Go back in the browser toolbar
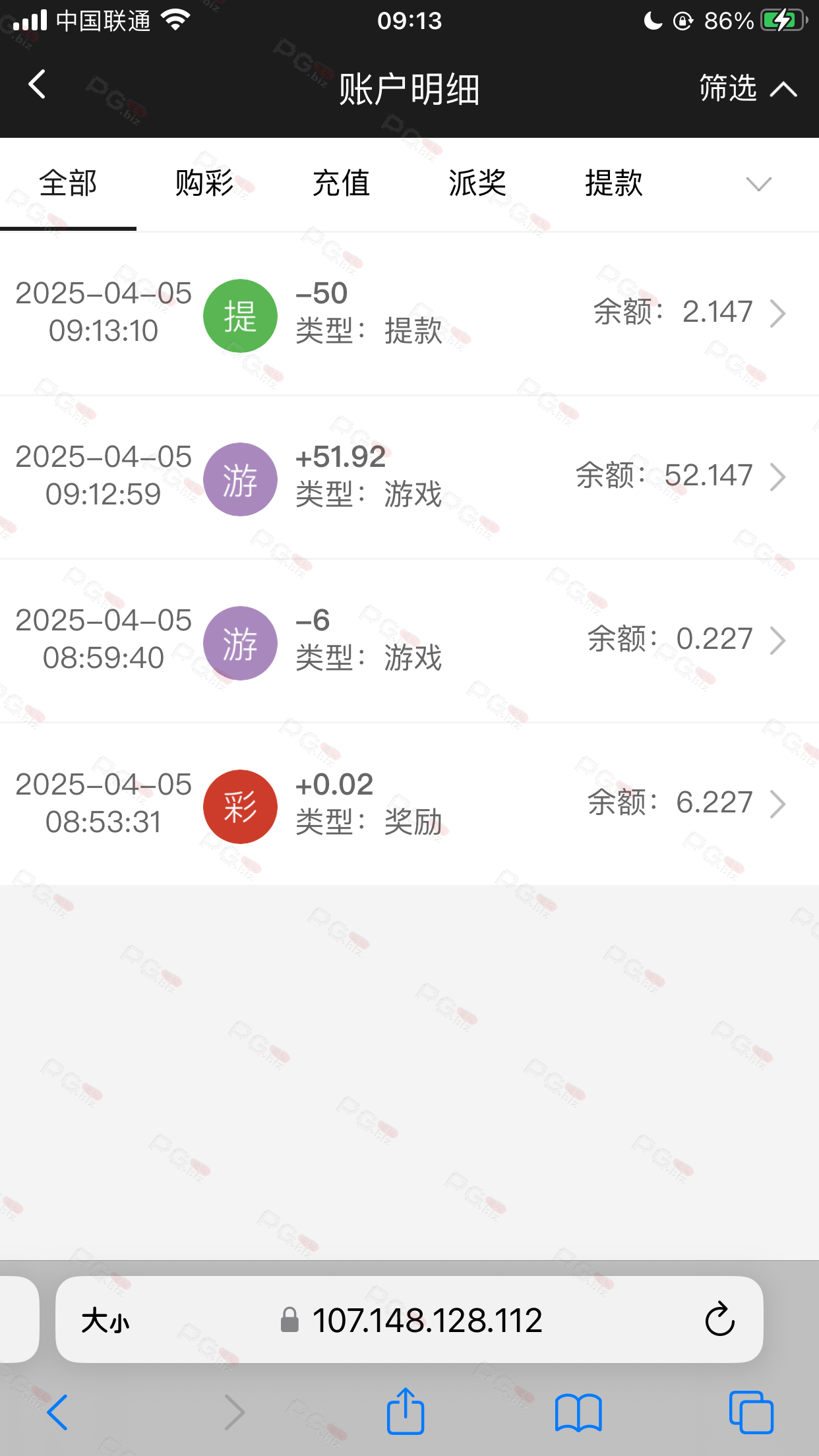This screenshot has height=1456, width=819. 57,1412
